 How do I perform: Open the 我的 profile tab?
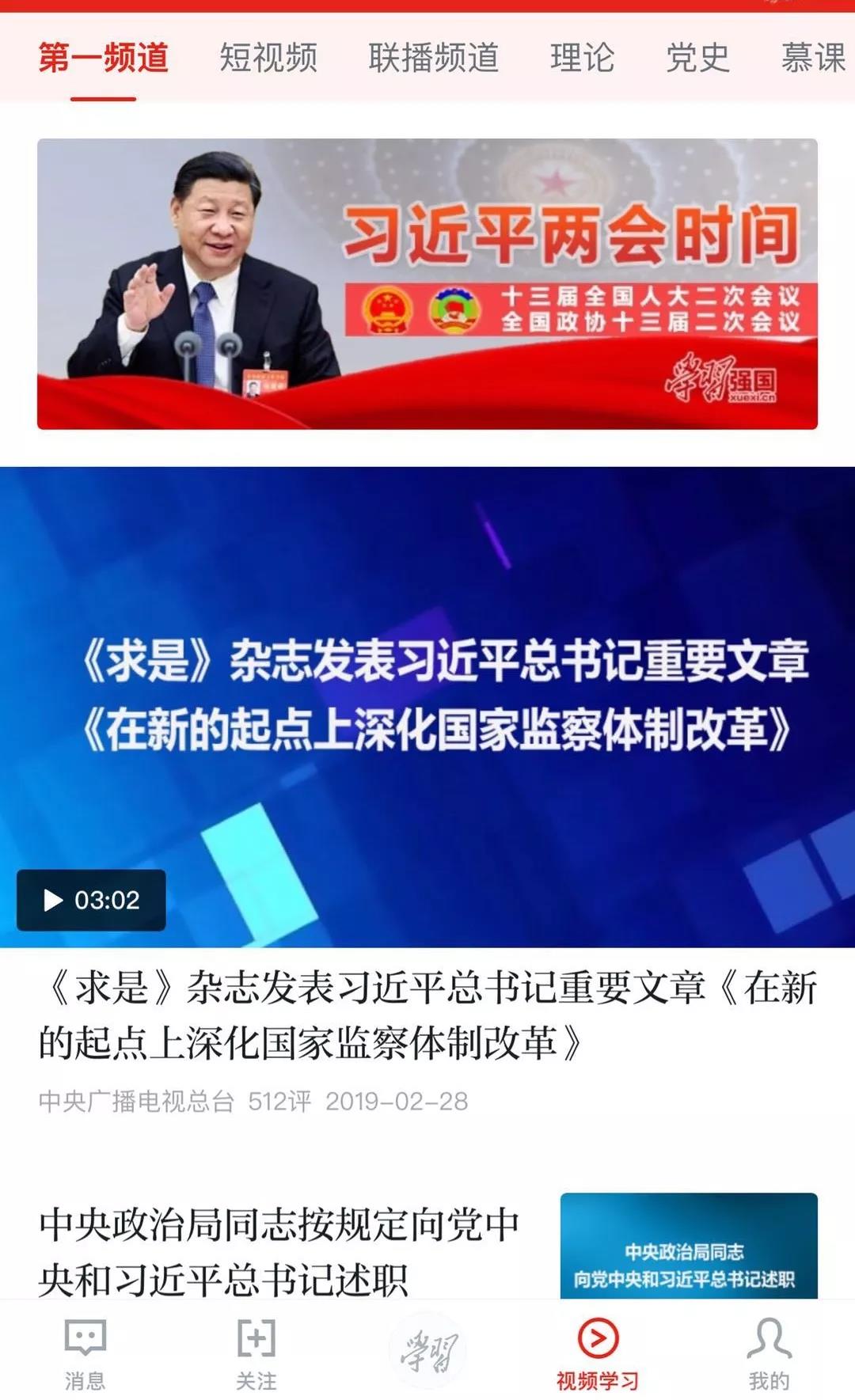click(769, 1354)
